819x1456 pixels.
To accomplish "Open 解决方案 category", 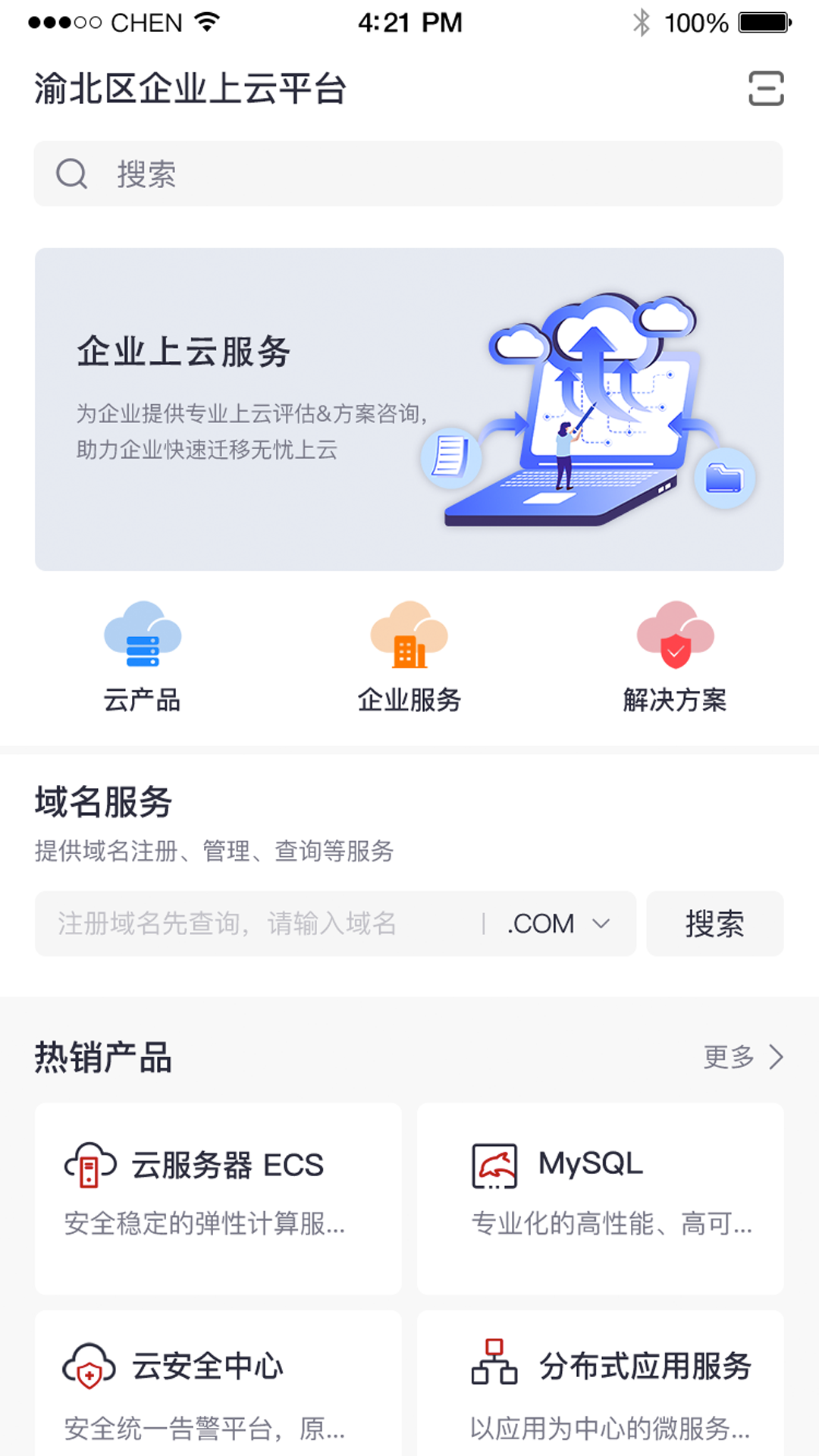I will pyautogui.click(x=675, y=657).
